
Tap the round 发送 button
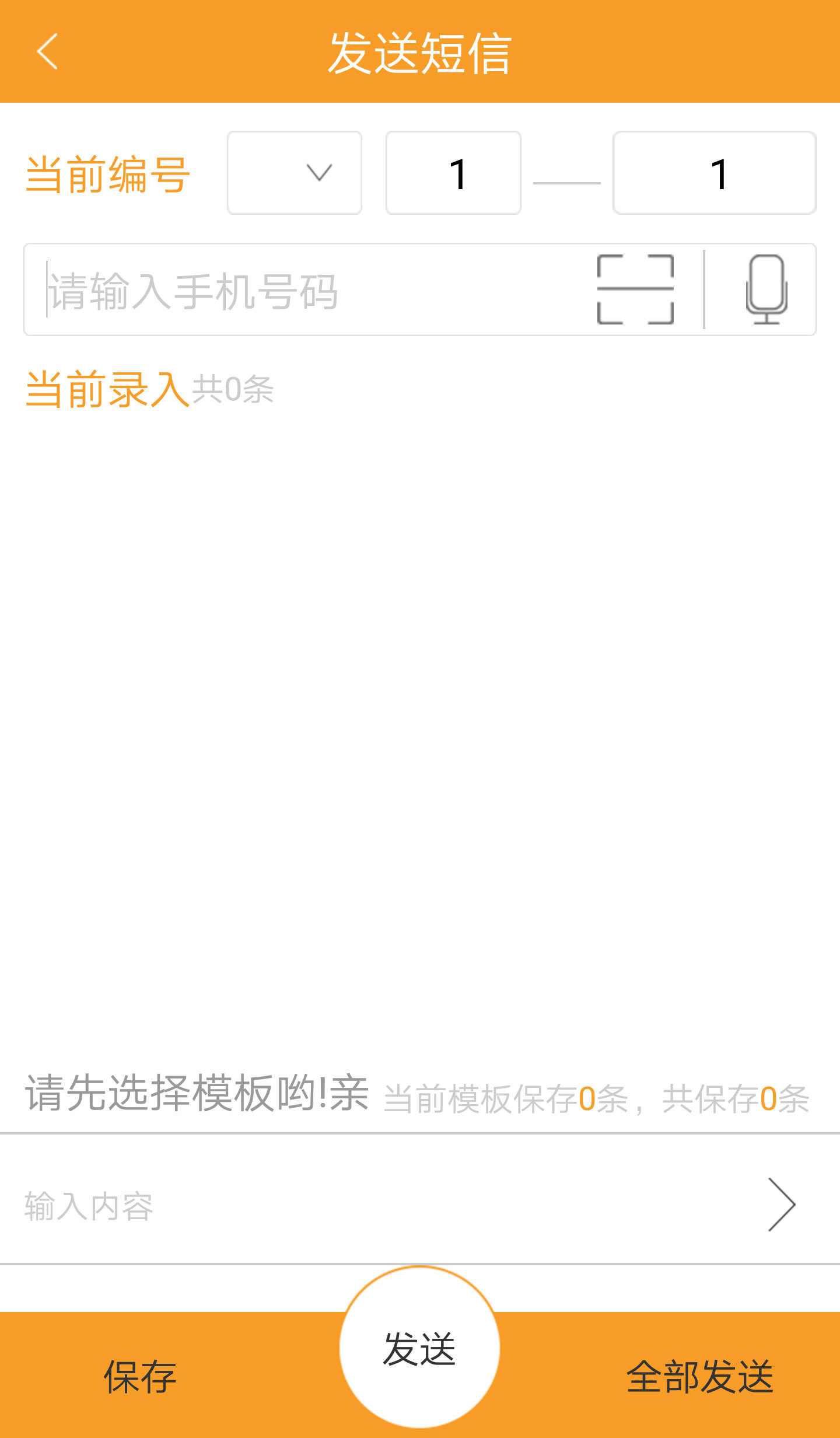point(419,1348)
